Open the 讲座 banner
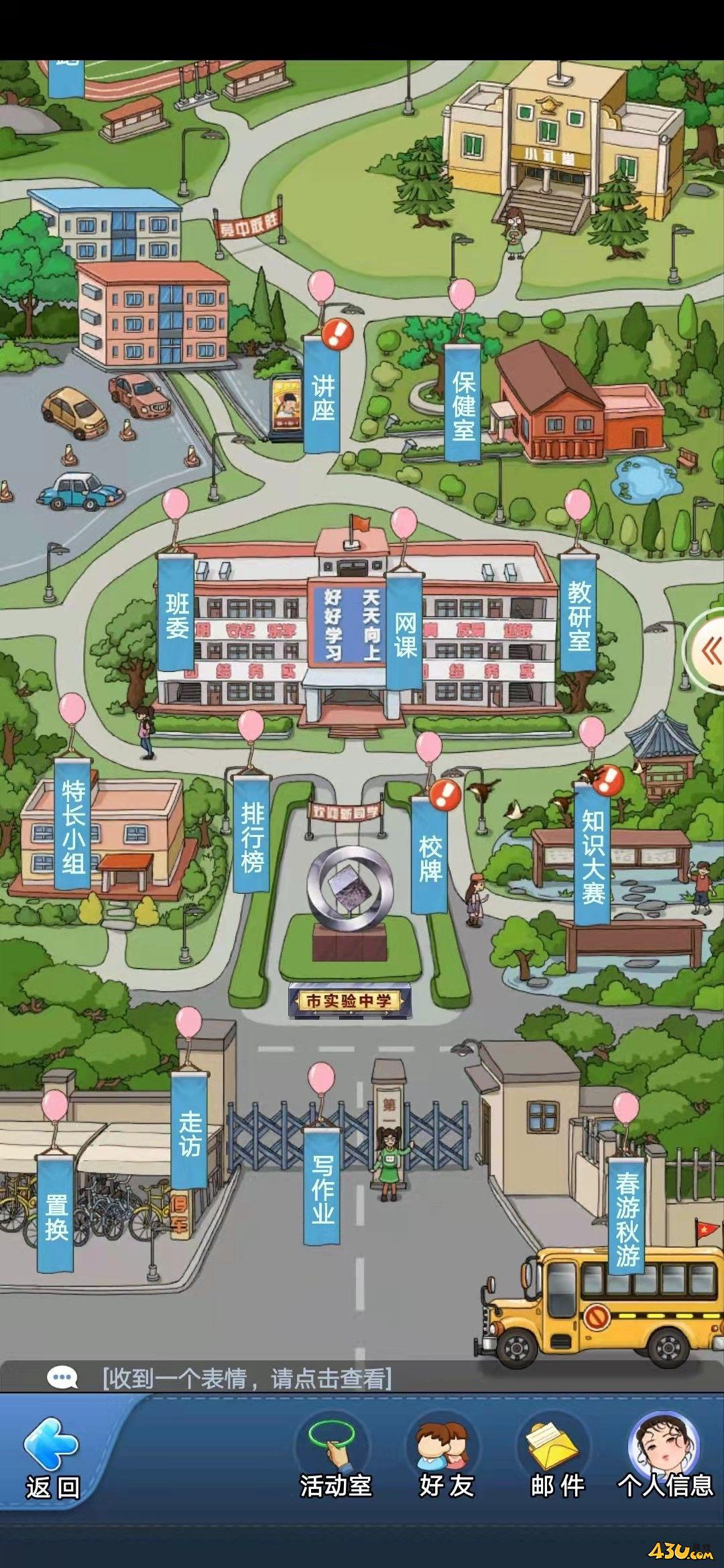The width and height of the screenshot is (724, 1568). point(322,397)
